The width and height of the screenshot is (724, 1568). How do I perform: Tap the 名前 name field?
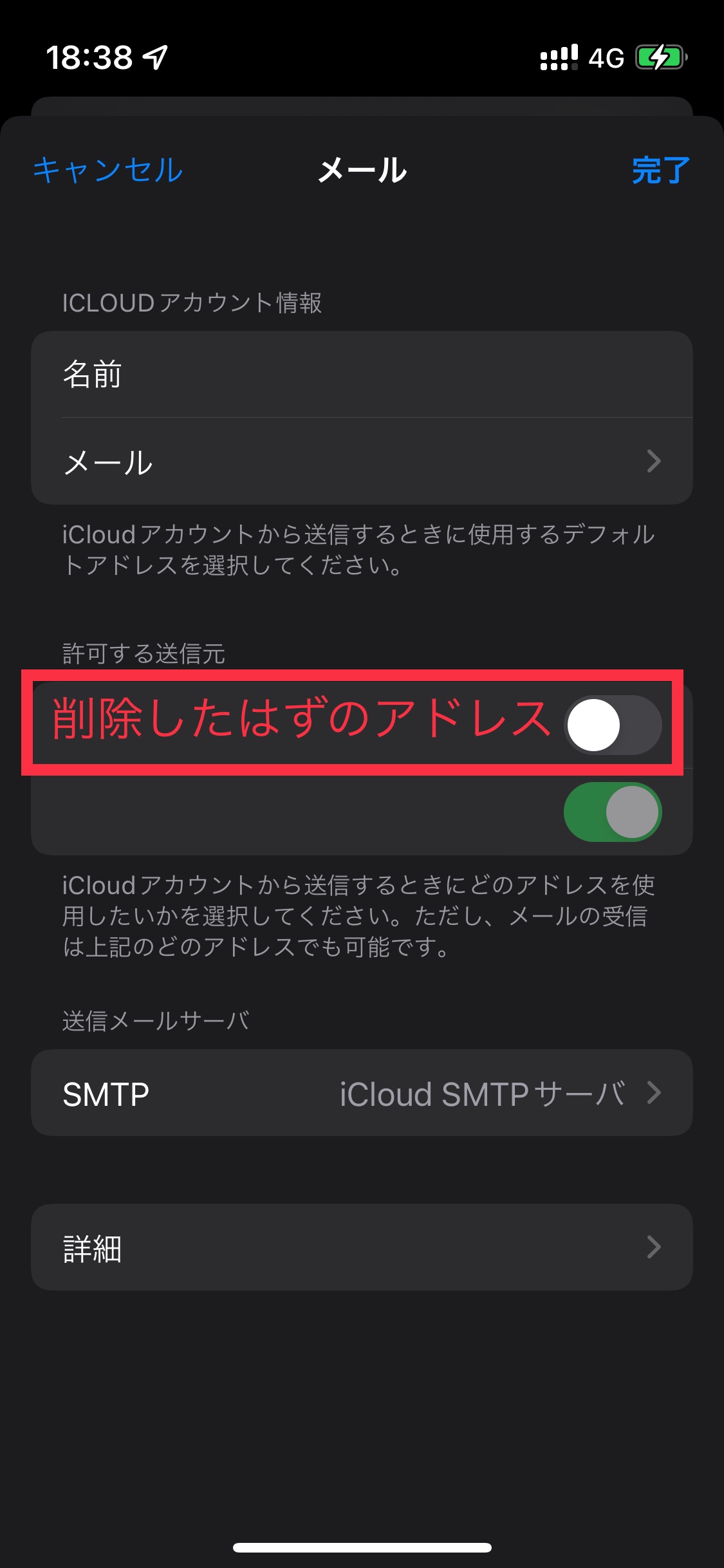[362, 375]
